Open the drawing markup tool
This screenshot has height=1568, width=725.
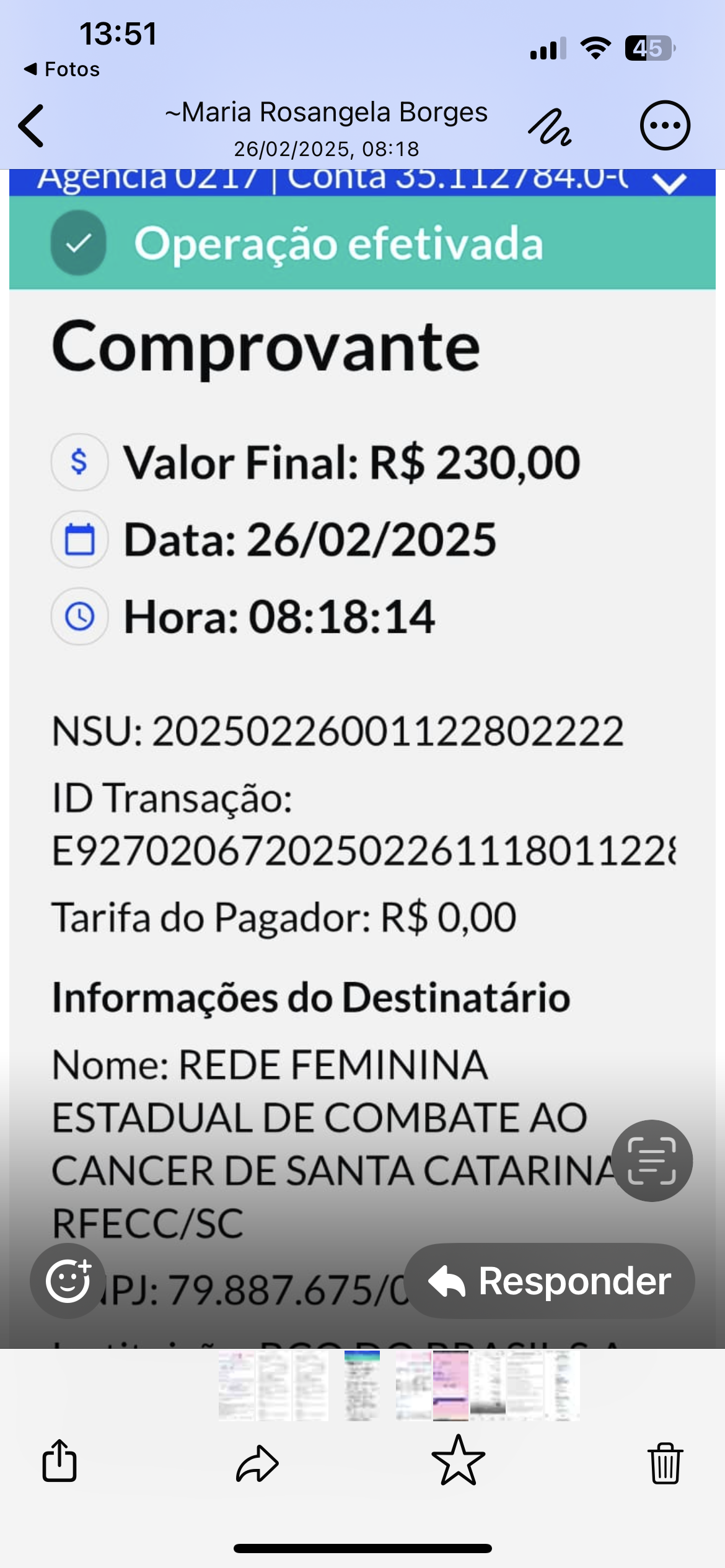point(550,127)
